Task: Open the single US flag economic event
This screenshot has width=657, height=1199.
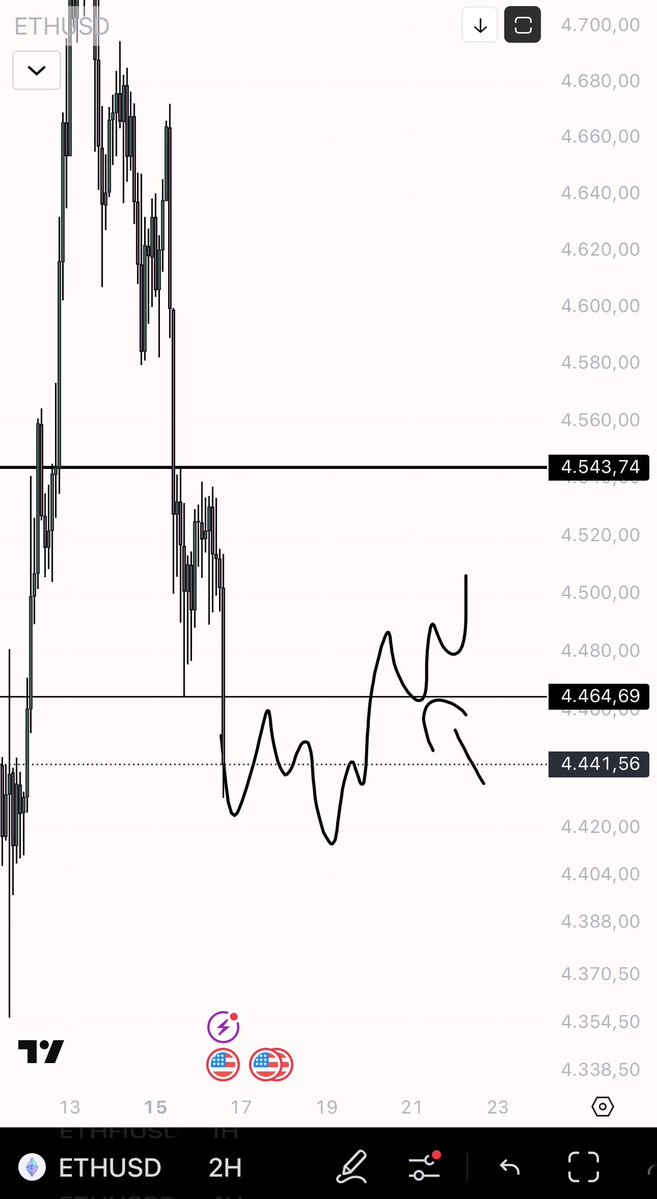Action: pos(223,1064)
